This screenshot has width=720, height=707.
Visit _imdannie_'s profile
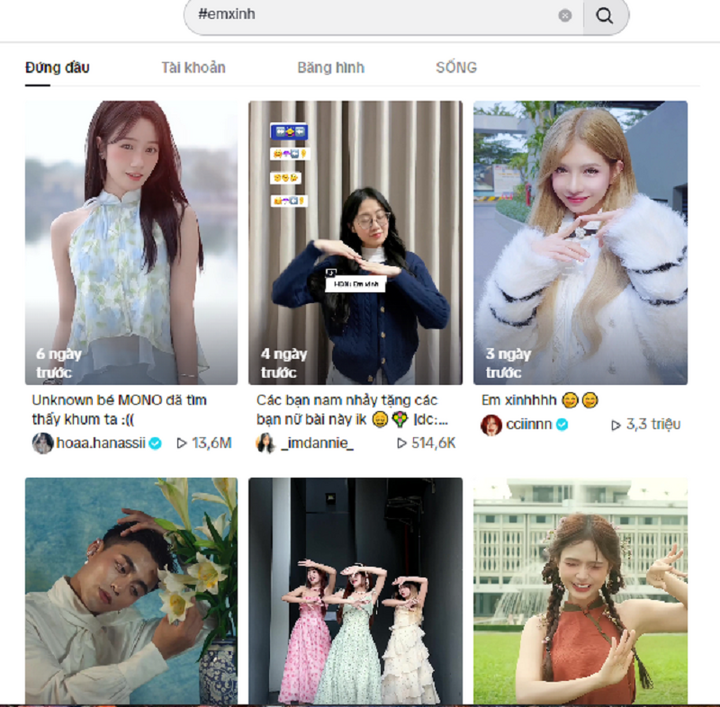click(x=316, y=443)
